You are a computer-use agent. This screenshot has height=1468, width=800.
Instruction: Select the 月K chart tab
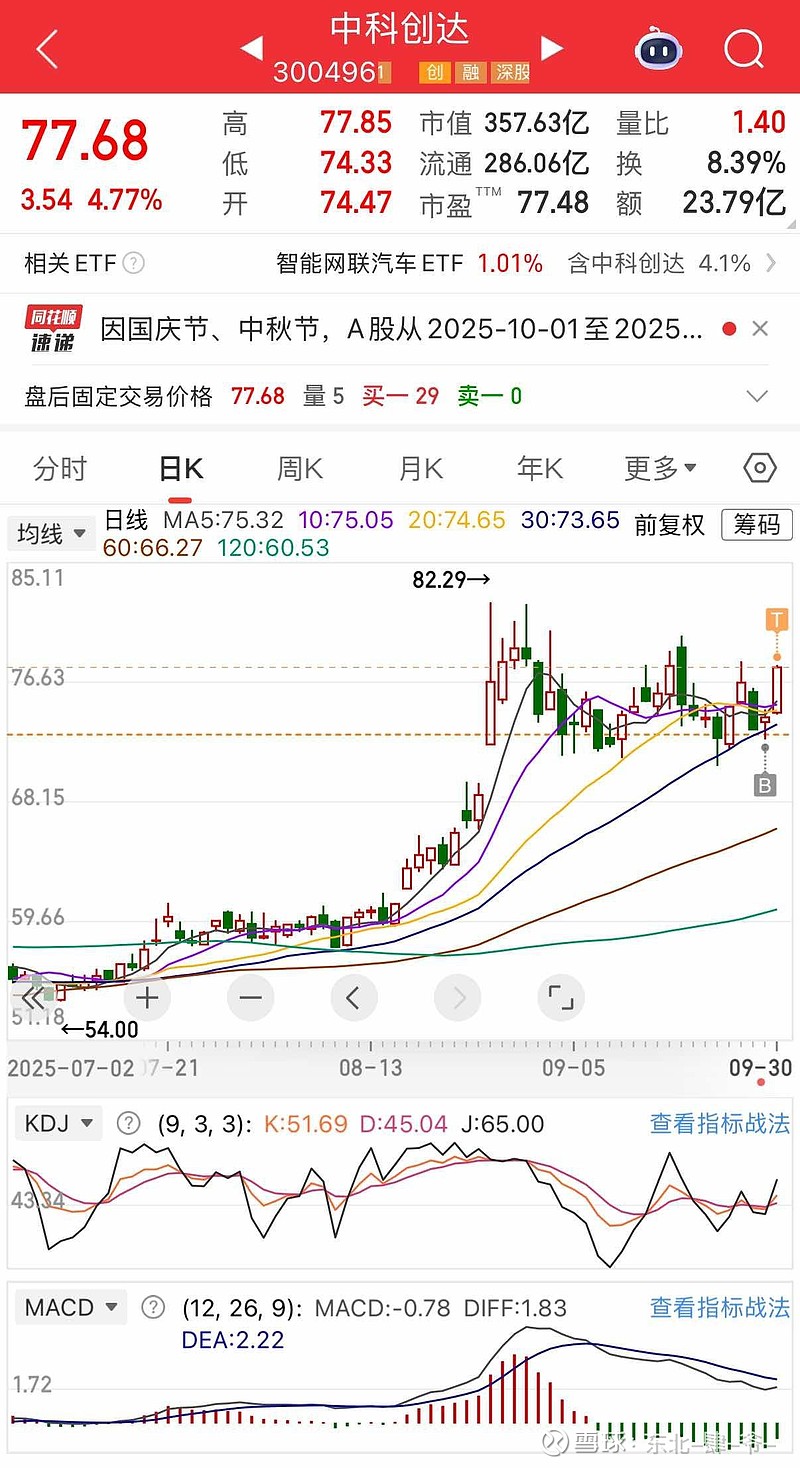tap(420, 469)
